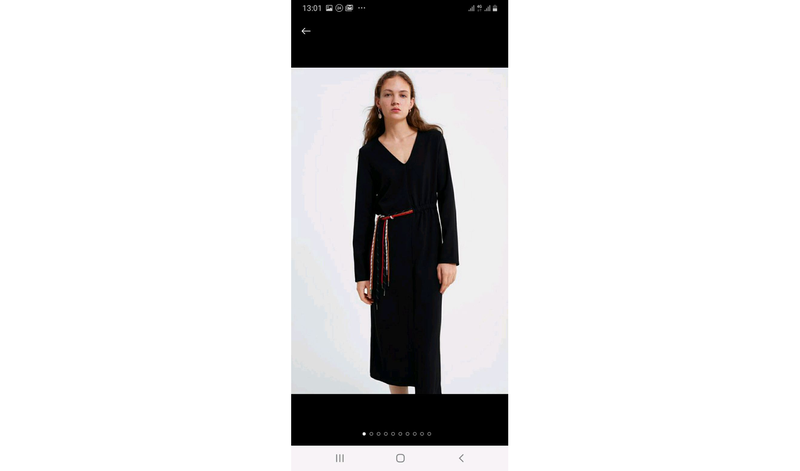Go to the home screen
This screenshot has height=471, width=800.
pos(400,458)
